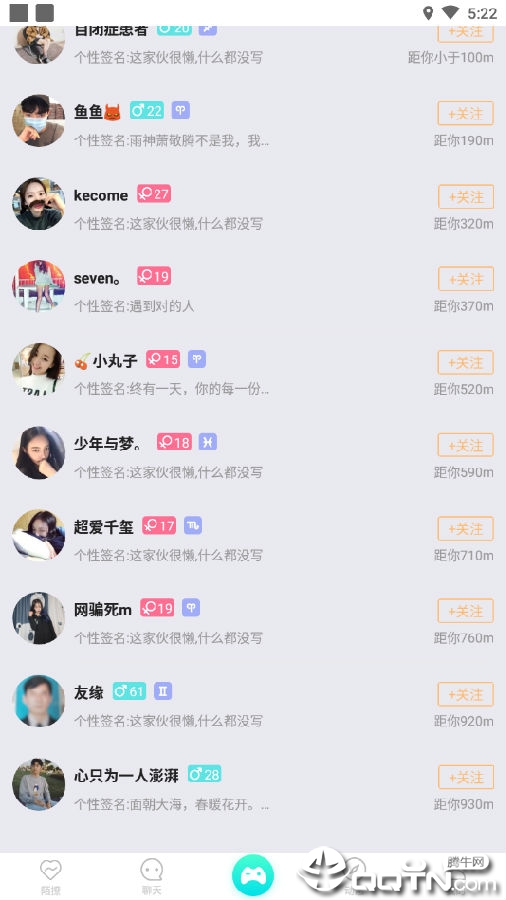Switch to the 聊天 chat tab
506x900 pixels.
[151, 876]
